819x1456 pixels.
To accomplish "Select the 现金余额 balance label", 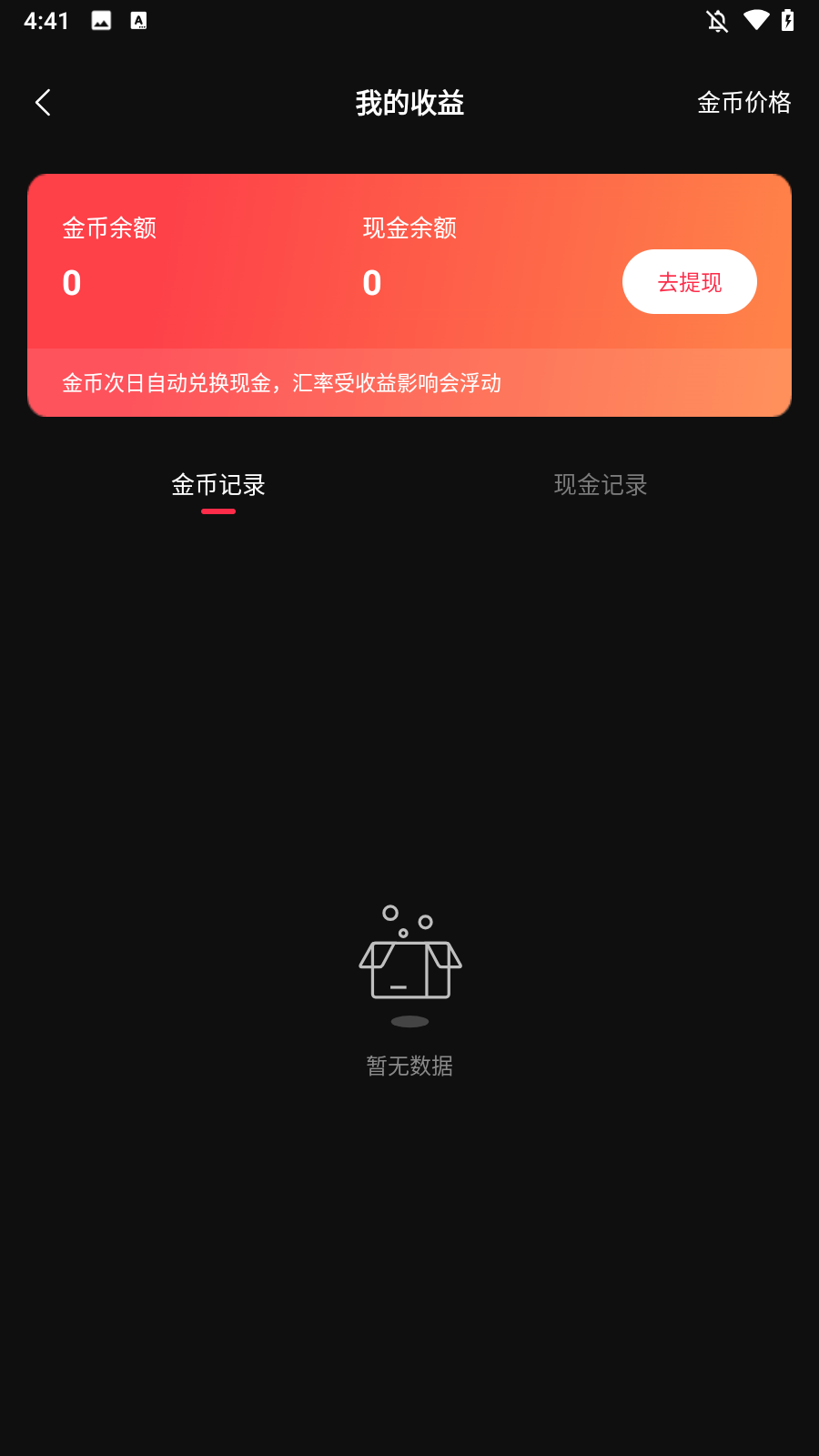I will 409,229.
